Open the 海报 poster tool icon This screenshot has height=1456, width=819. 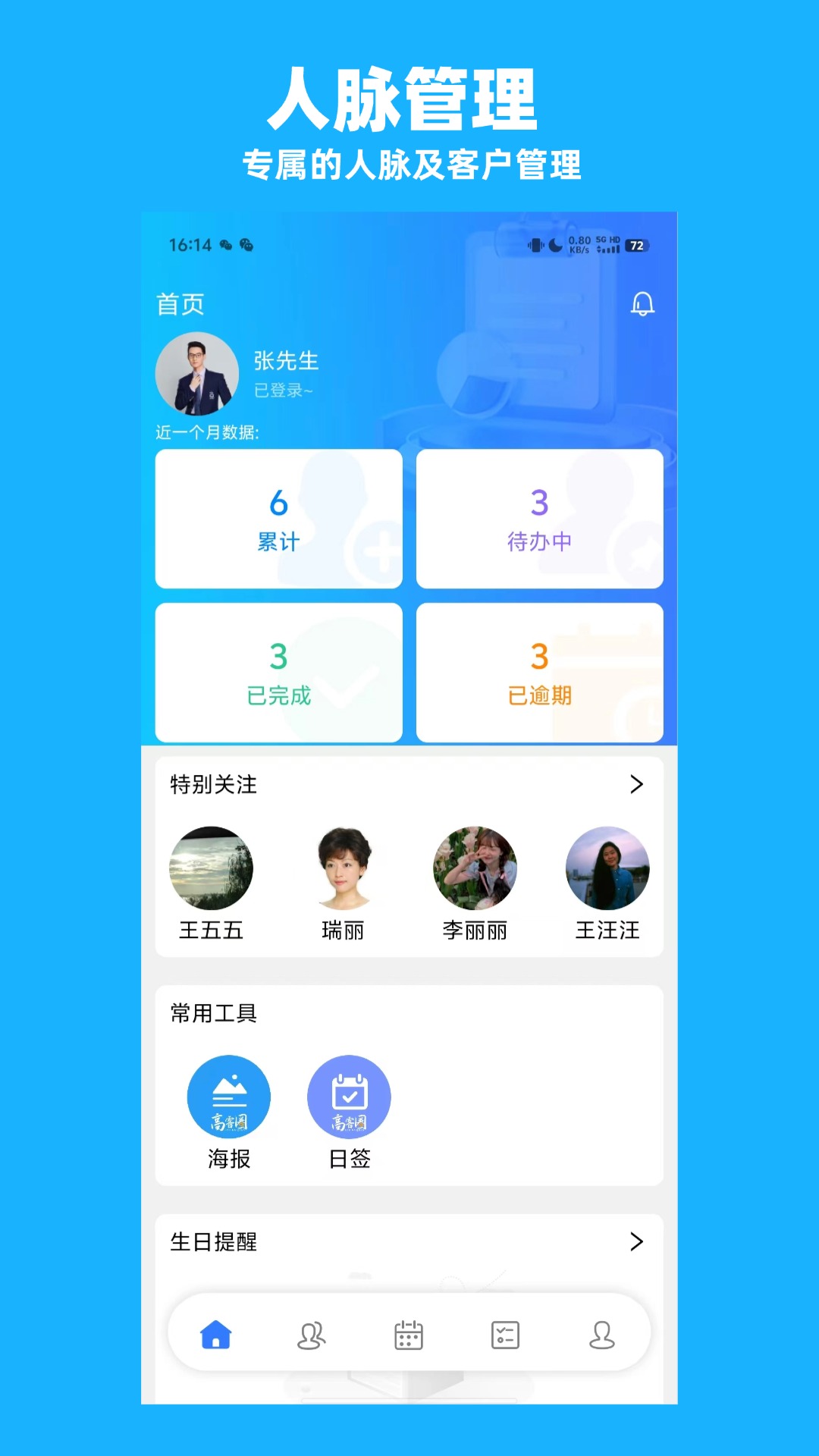(x=230, y=1097)
